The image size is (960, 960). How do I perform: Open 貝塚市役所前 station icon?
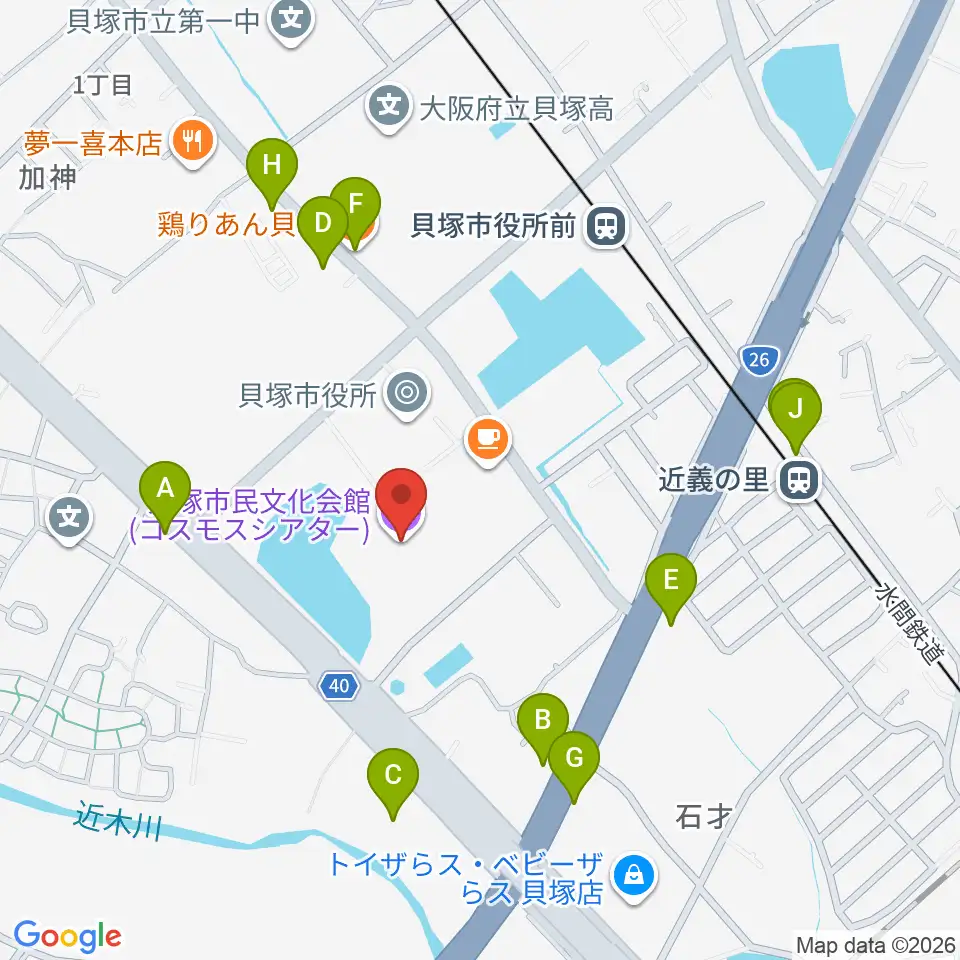click(607, 227)
